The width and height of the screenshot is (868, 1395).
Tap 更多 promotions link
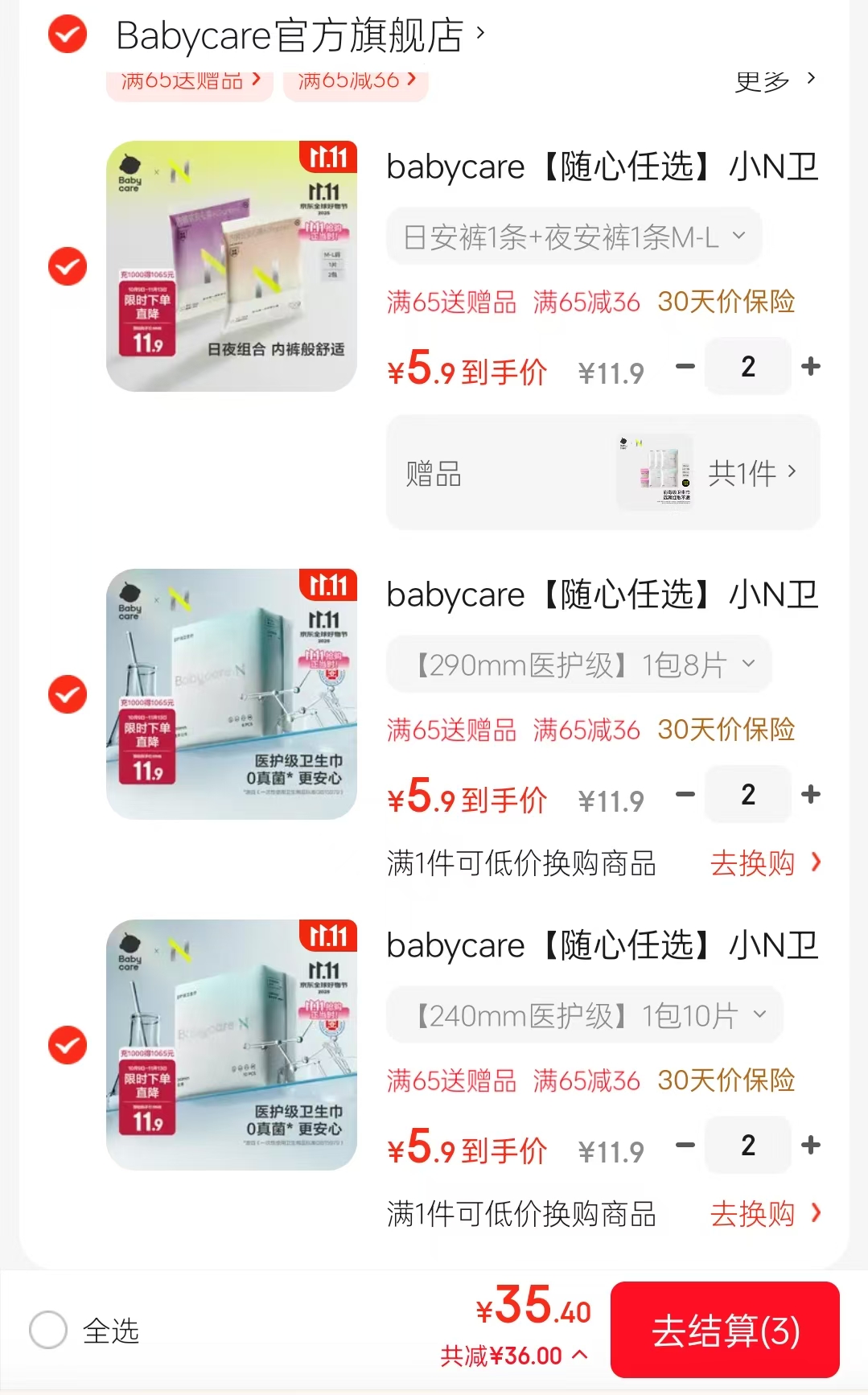[x=774, y=80]
